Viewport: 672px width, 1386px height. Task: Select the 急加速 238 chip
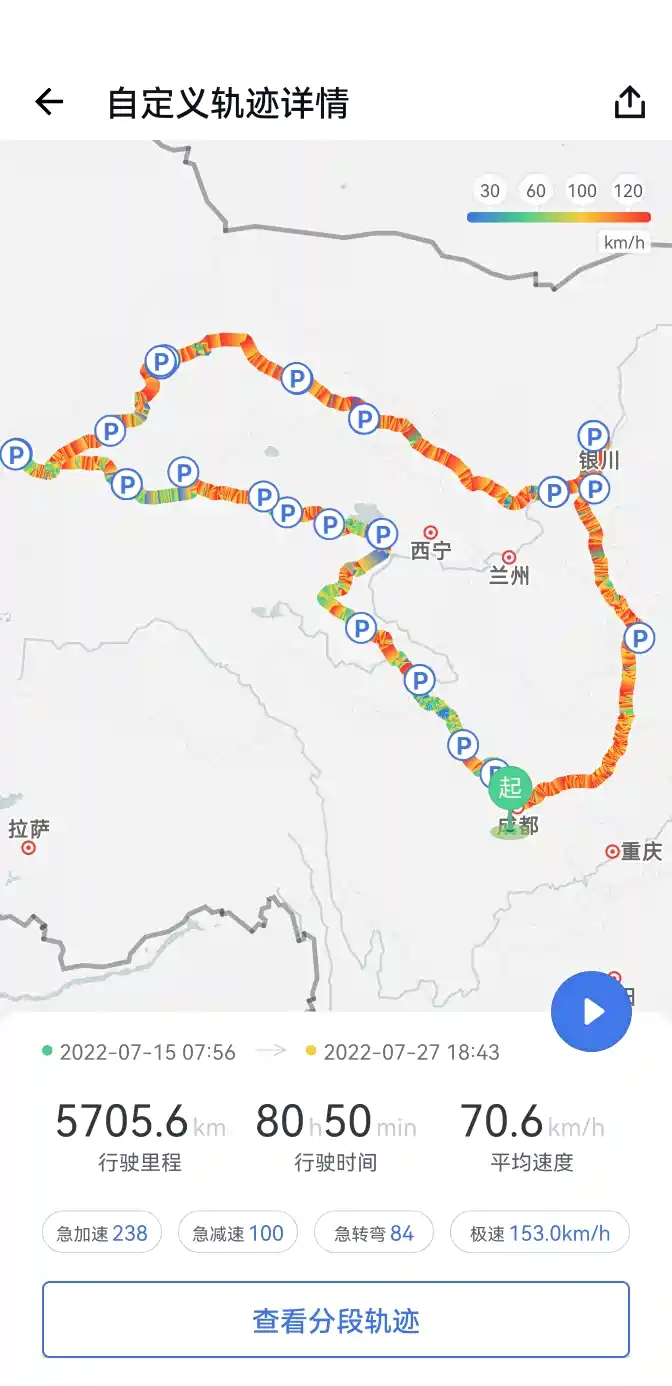[x=102, y=1233]
